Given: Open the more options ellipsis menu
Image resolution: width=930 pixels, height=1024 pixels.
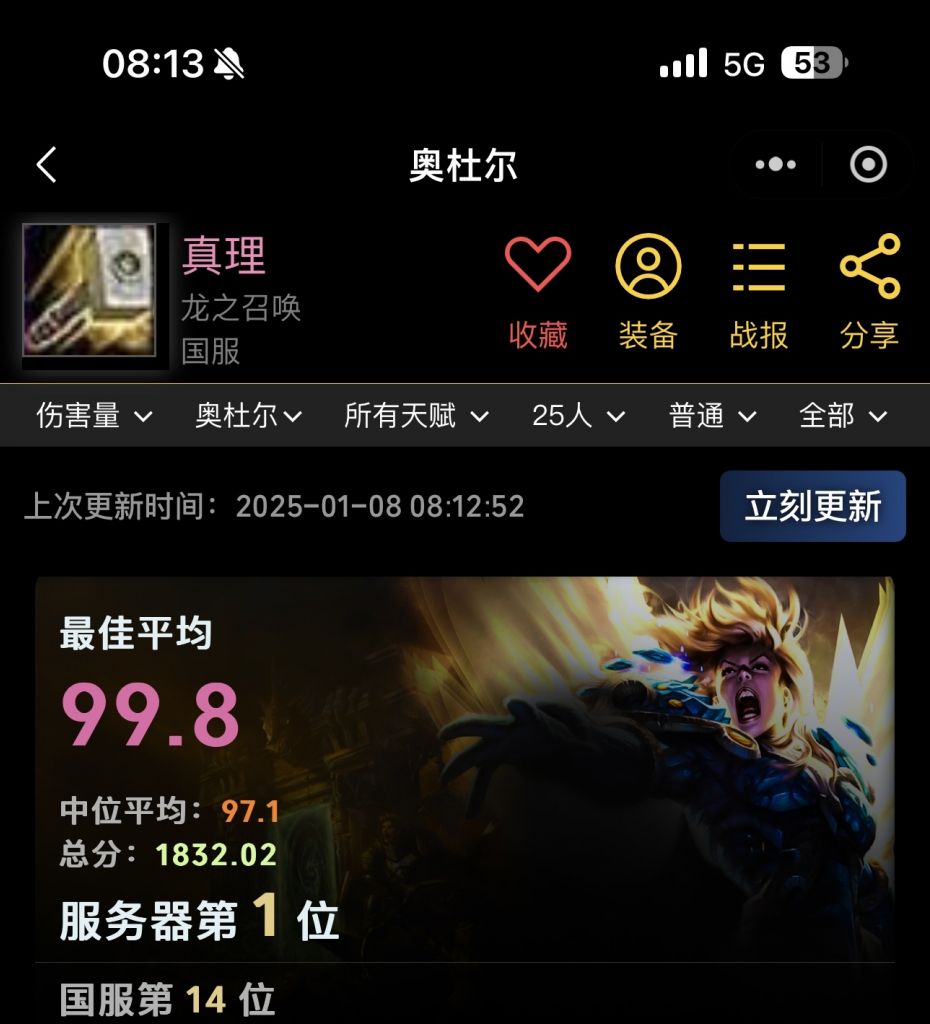Looking at the screenshot, I should [x=778, y=163].
